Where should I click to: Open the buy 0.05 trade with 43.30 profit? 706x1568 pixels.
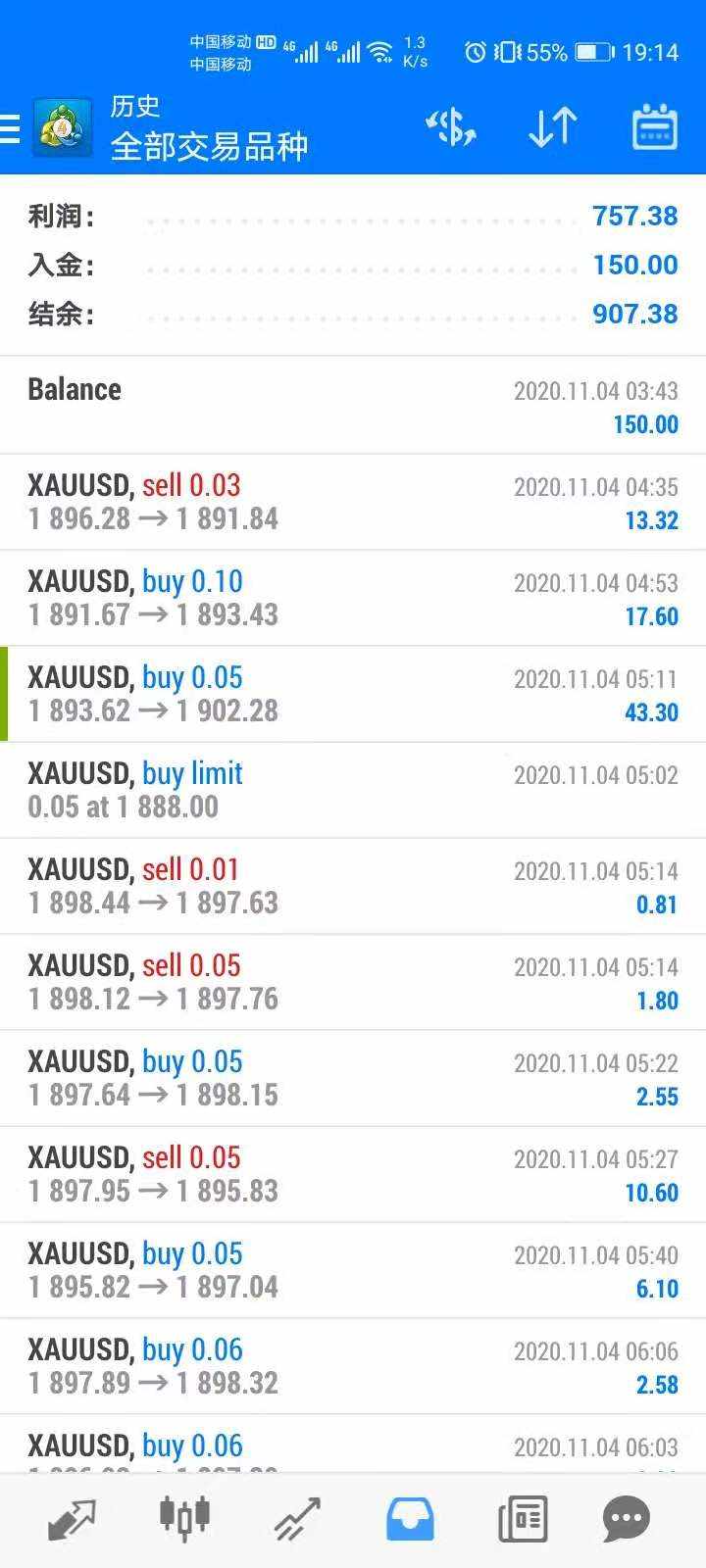click(x=353, y=694)
